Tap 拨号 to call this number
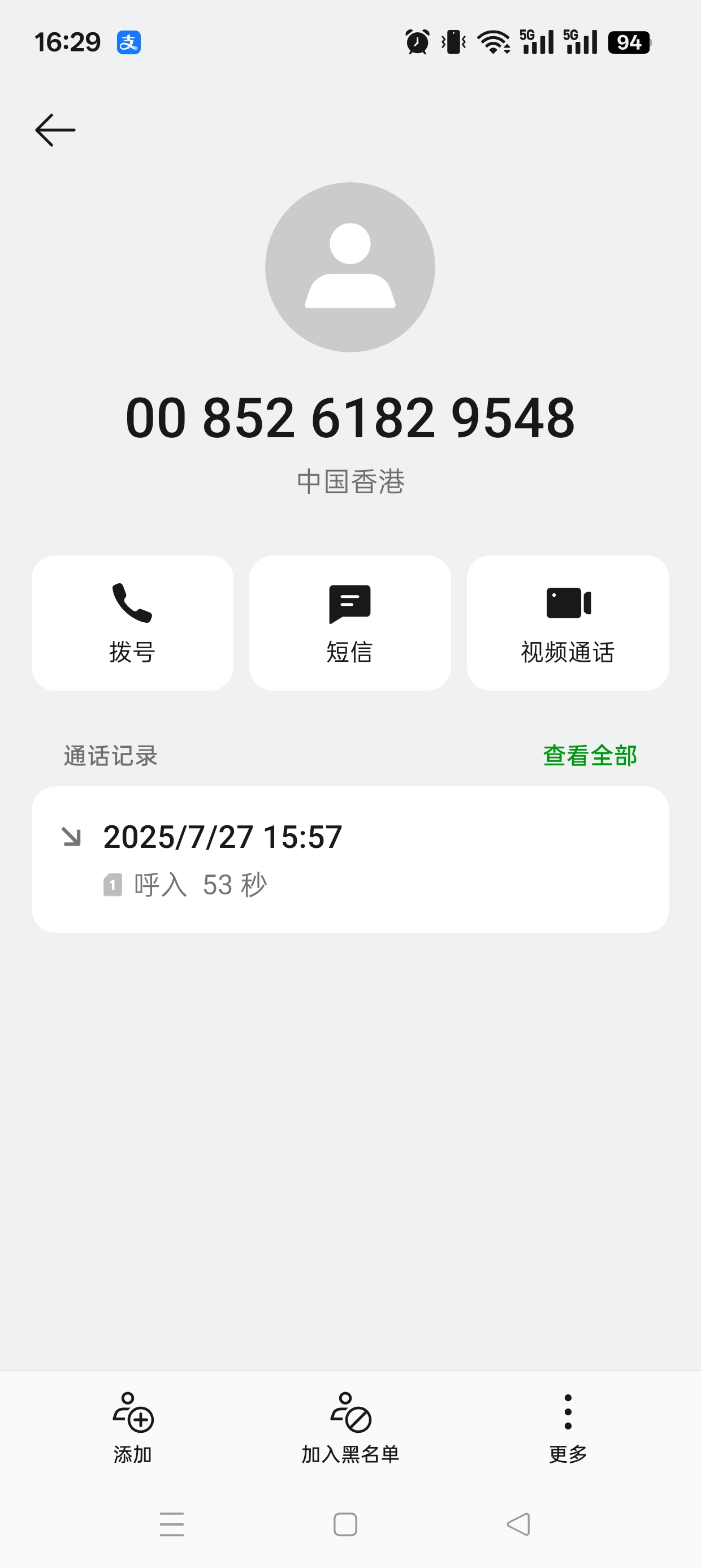 click(x=132, y=623)
